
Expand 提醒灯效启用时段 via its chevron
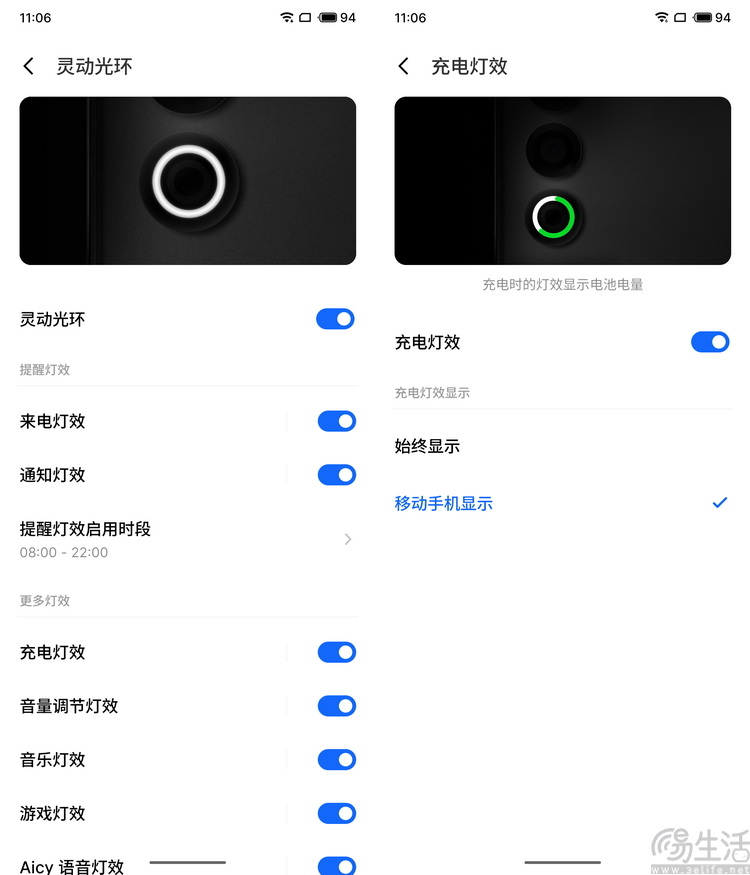pyautogui.click(x=347, y=539)
